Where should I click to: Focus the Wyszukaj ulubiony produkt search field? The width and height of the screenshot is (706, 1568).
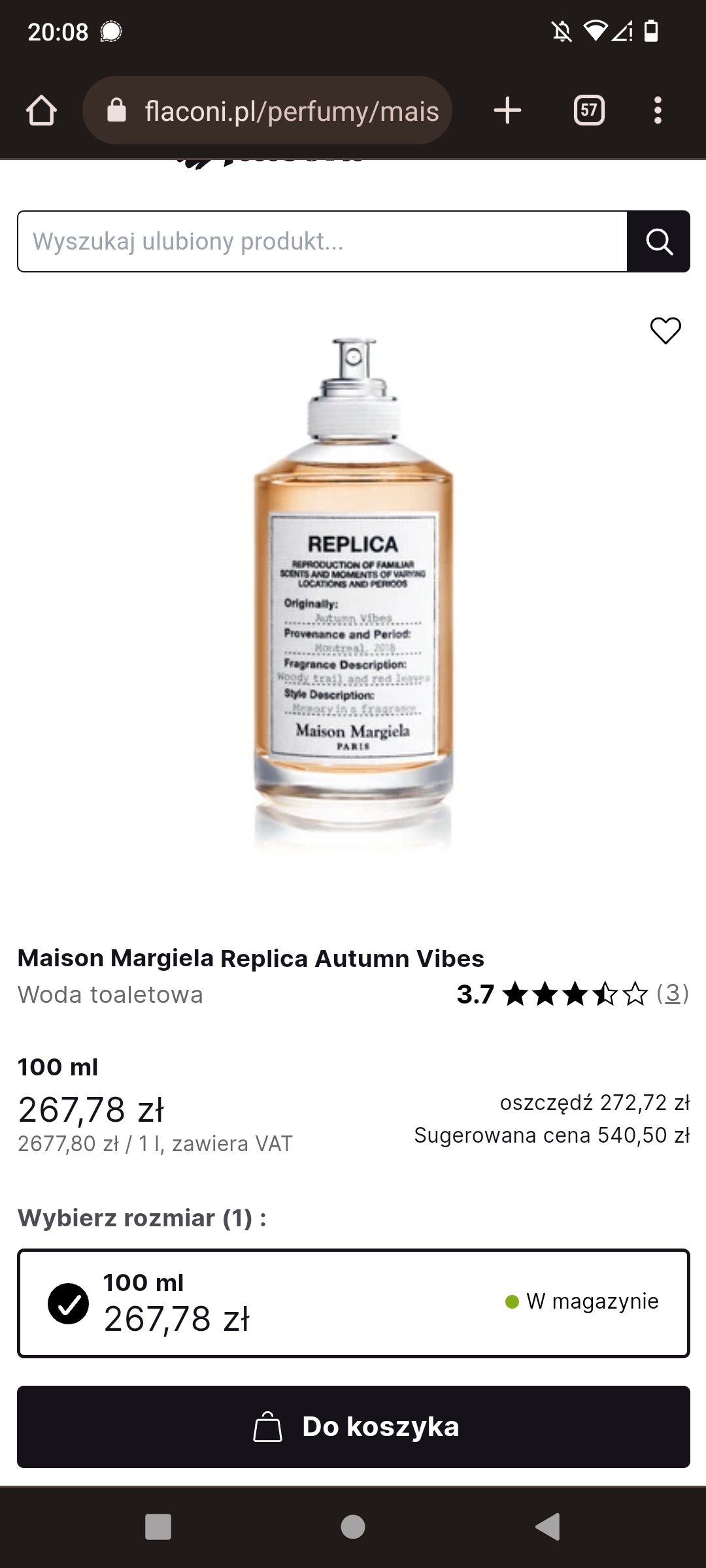tap(322, 242)
